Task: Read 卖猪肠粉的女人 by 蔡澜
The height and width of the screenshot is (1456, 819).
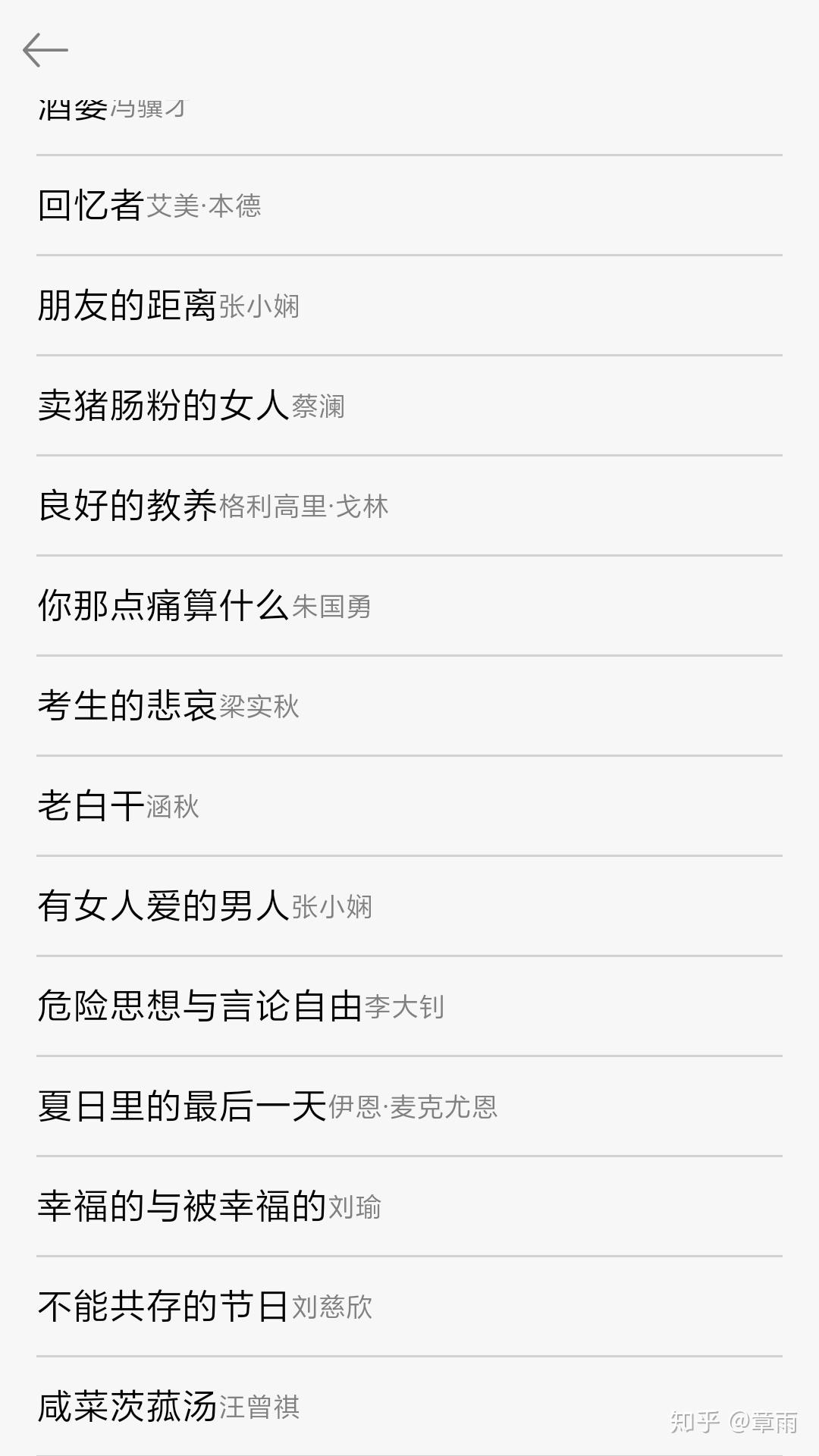Action: [191, 406]
